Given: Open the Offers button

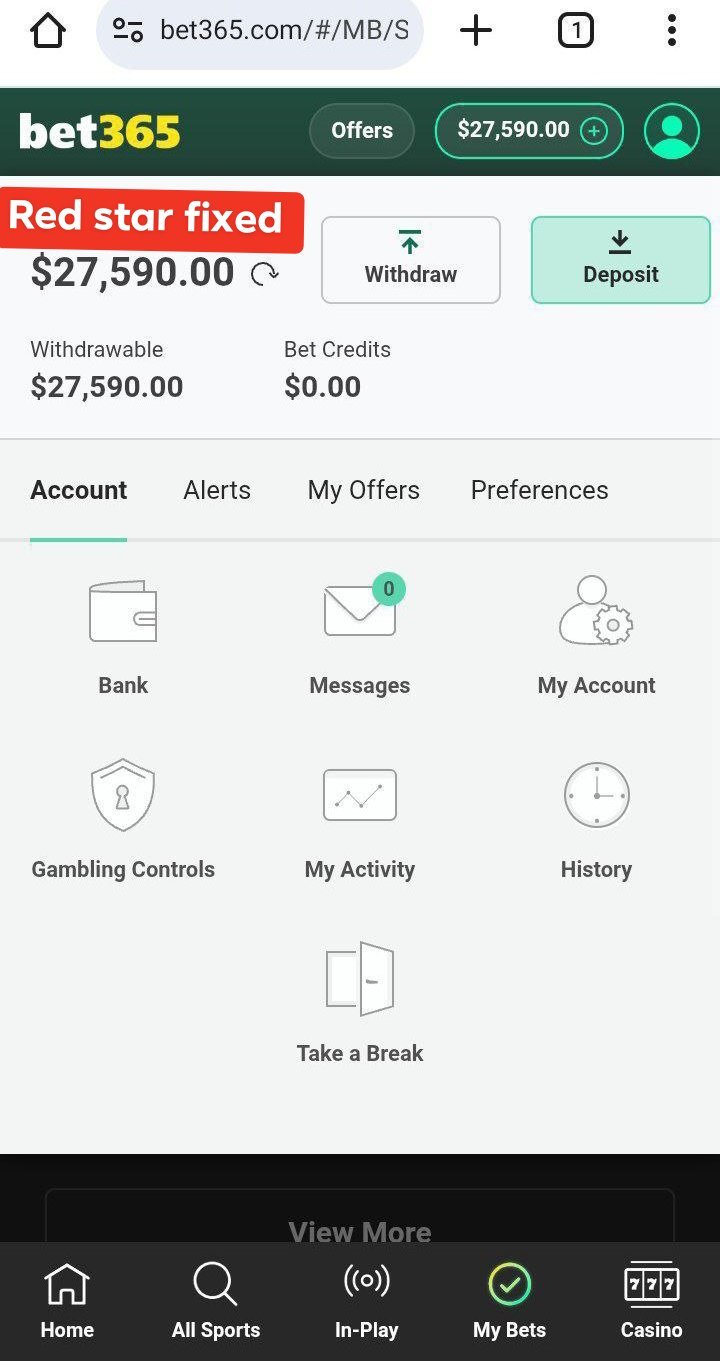Looking at the screenshot, I should pyautogui.click(x=361, y=131).
